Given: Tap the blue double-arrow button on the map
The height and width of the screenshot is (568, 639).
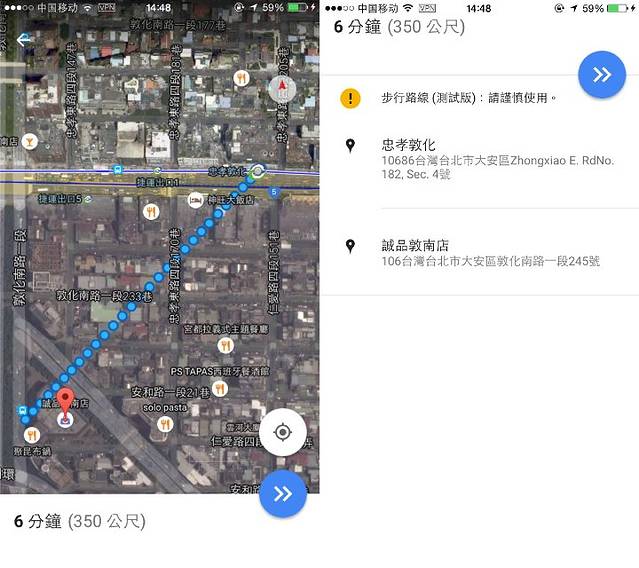Looking at the screenshot, I should point(282,493).
